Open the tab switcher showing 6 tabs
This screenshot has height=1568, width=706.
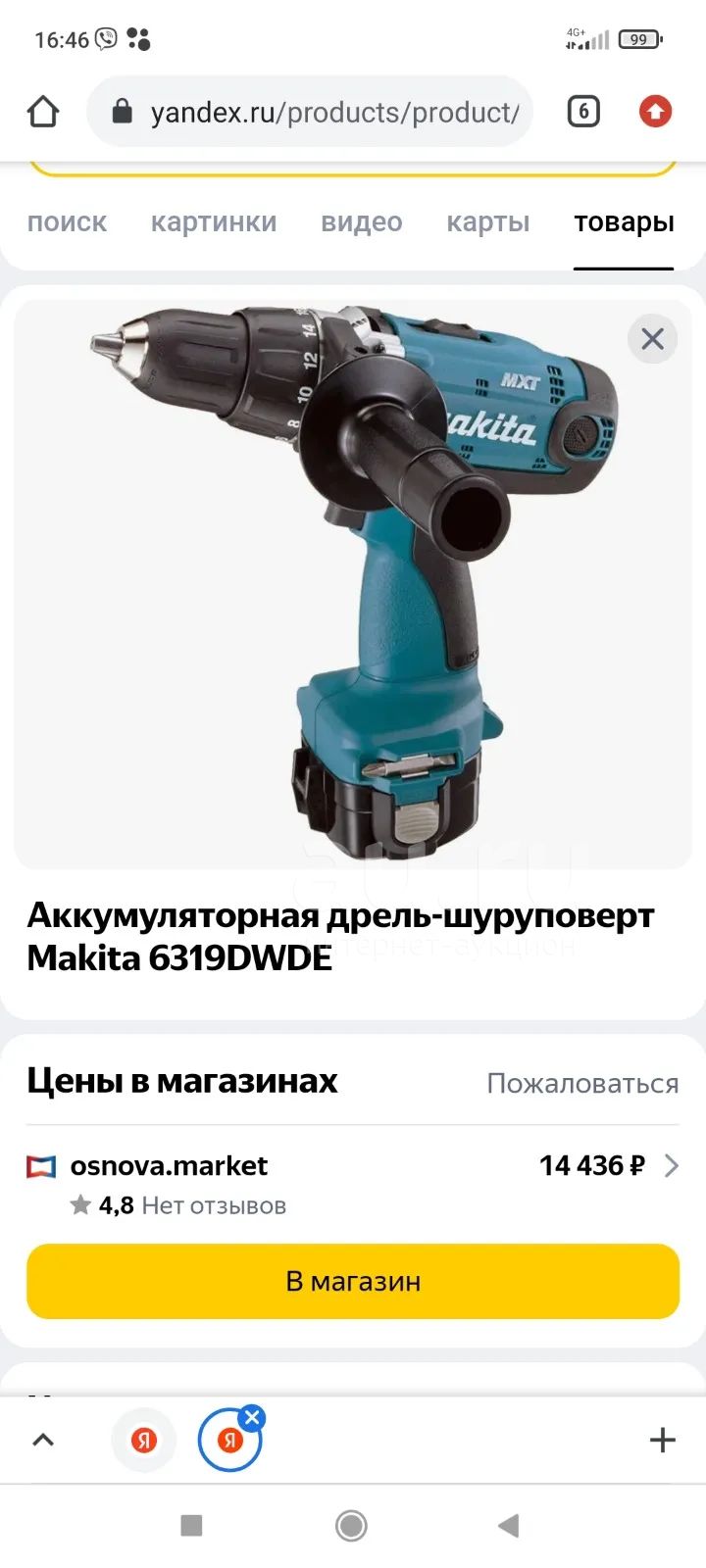pos(583,112)
